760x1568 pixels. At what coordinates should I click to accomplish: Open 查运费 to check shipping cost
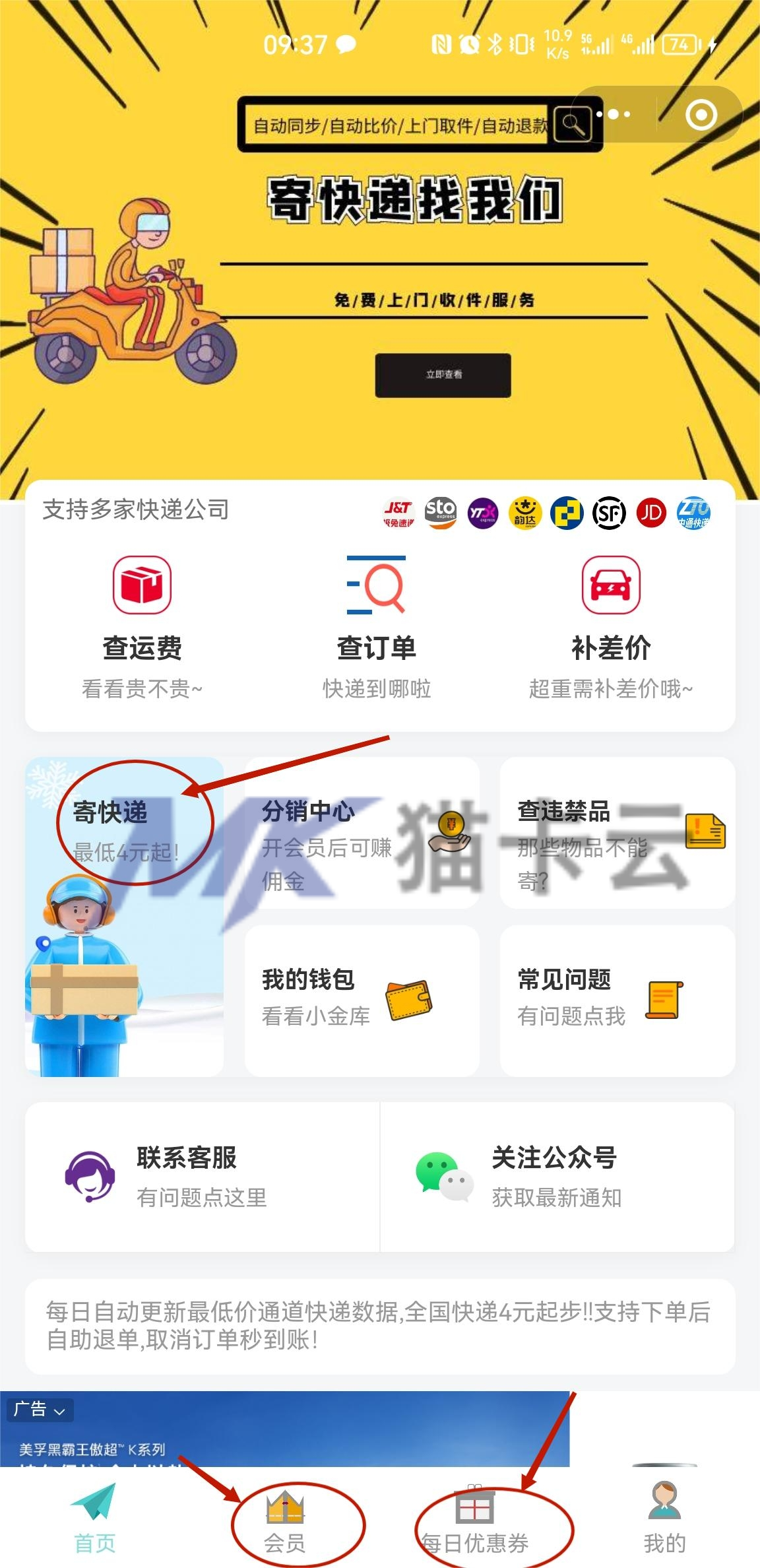[142, 627]
